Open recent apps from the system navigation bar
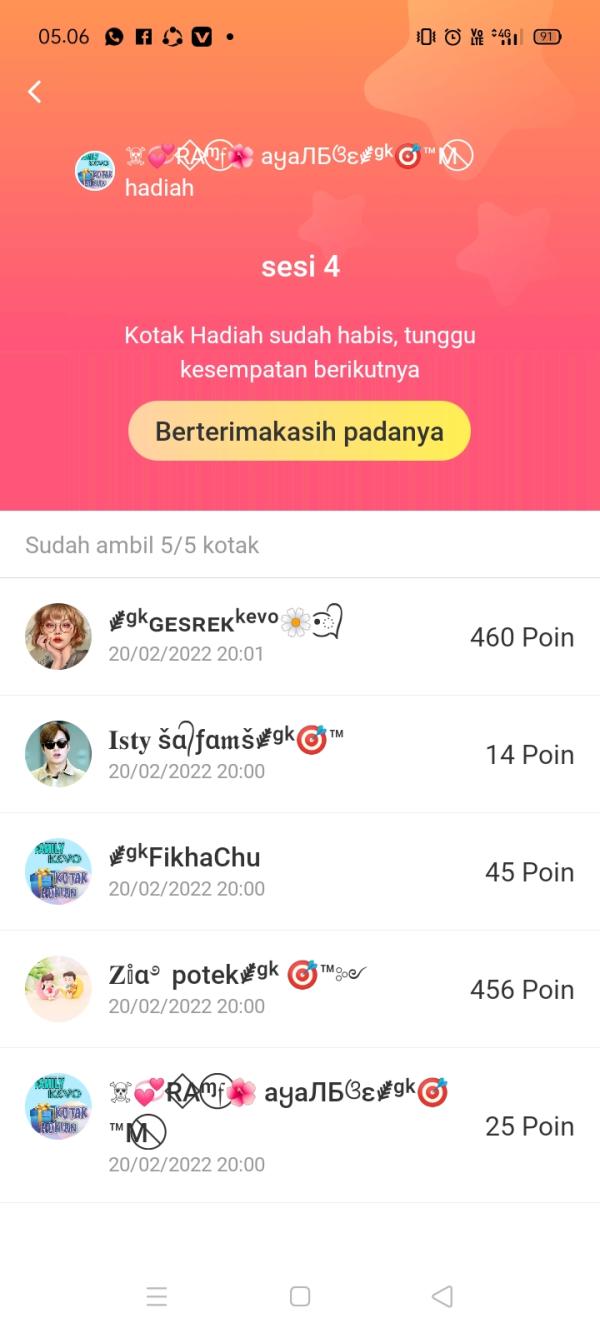 coord(157,1297)
